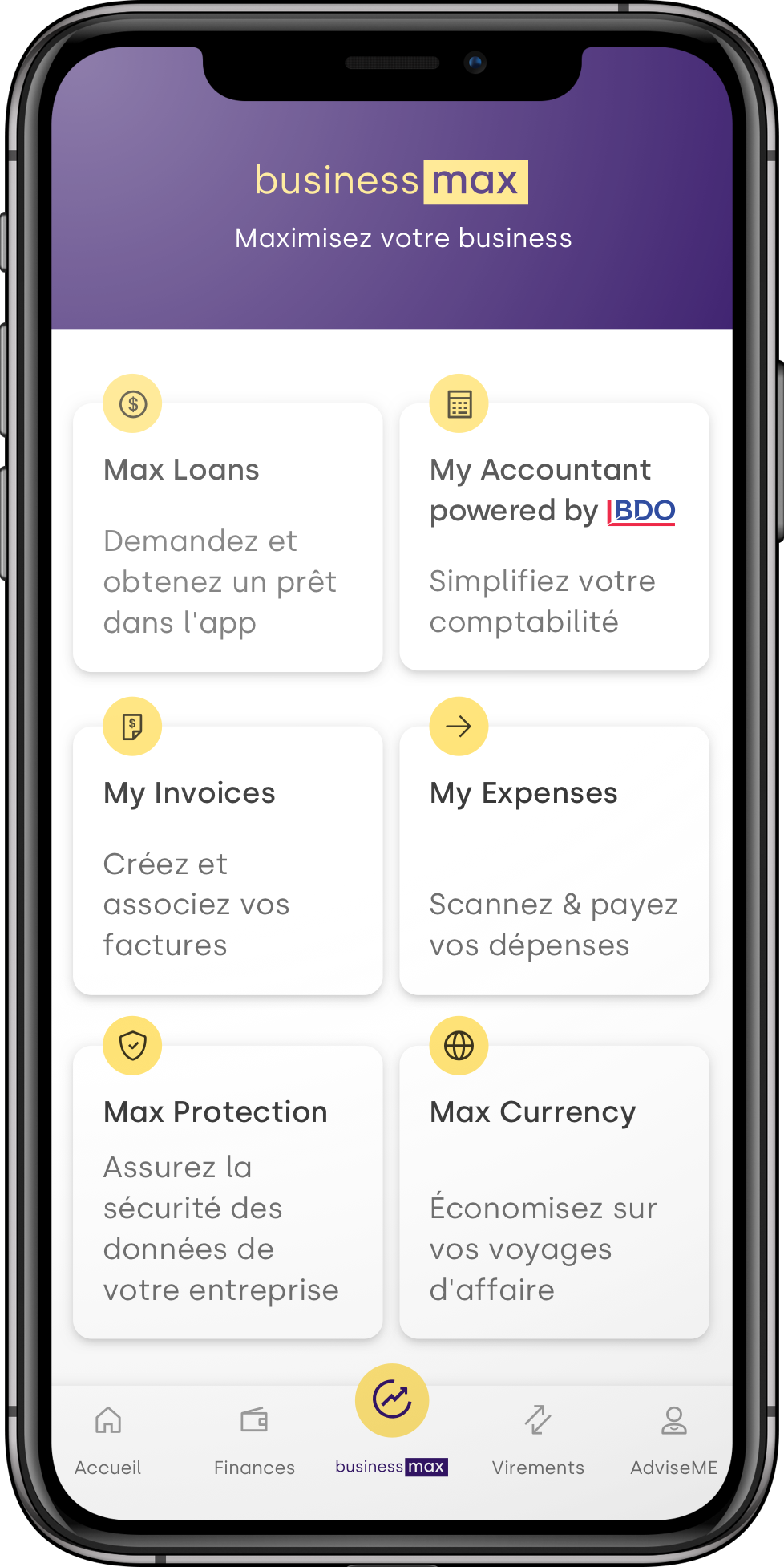This screenshot has width=784, height=1567.
Task: Switch to the Finances tab
Action: click(x=254, y=1439)
